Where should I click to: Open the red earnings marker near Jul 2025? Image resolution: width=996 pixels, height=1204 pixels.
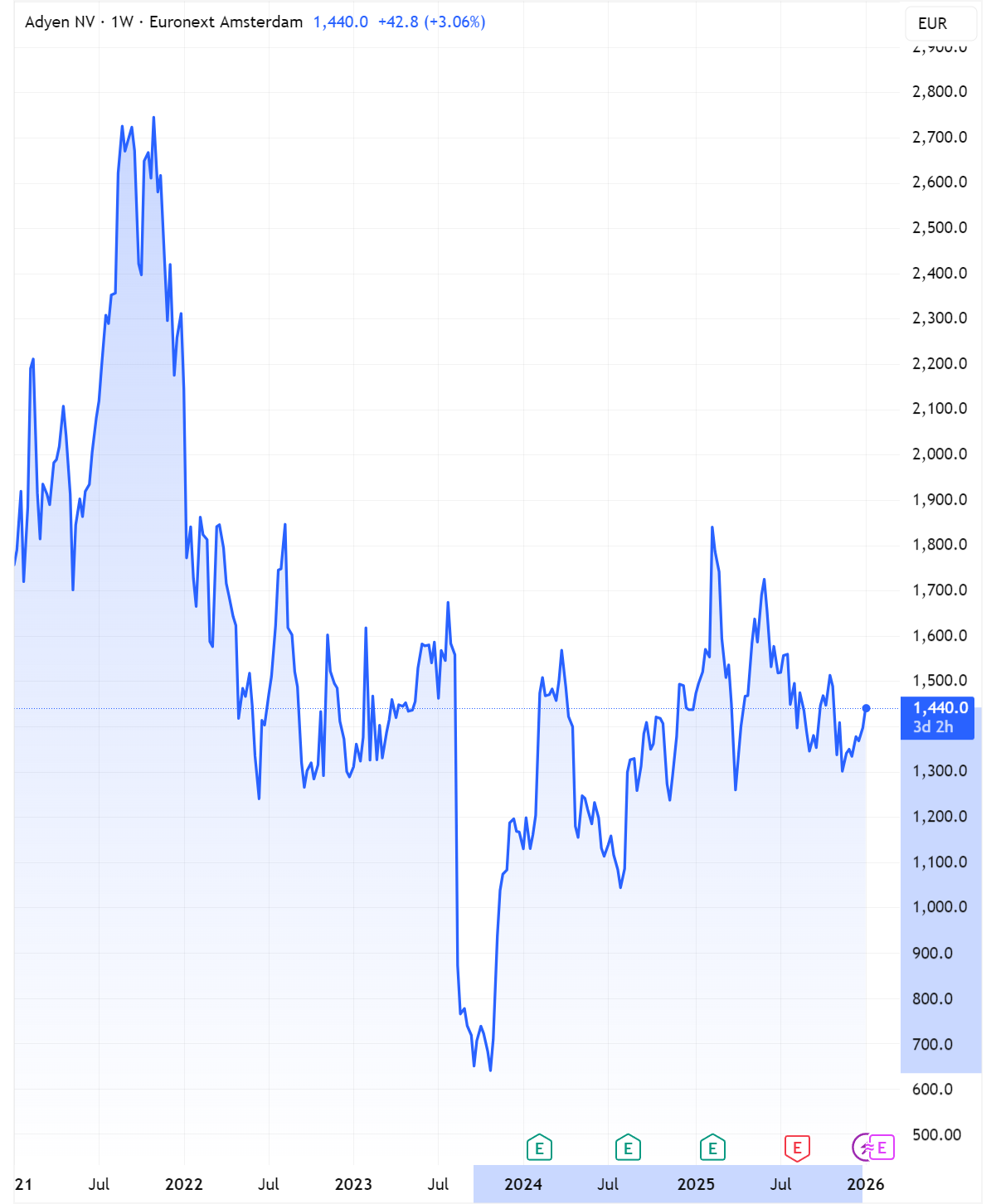[x=797, y=1148]
